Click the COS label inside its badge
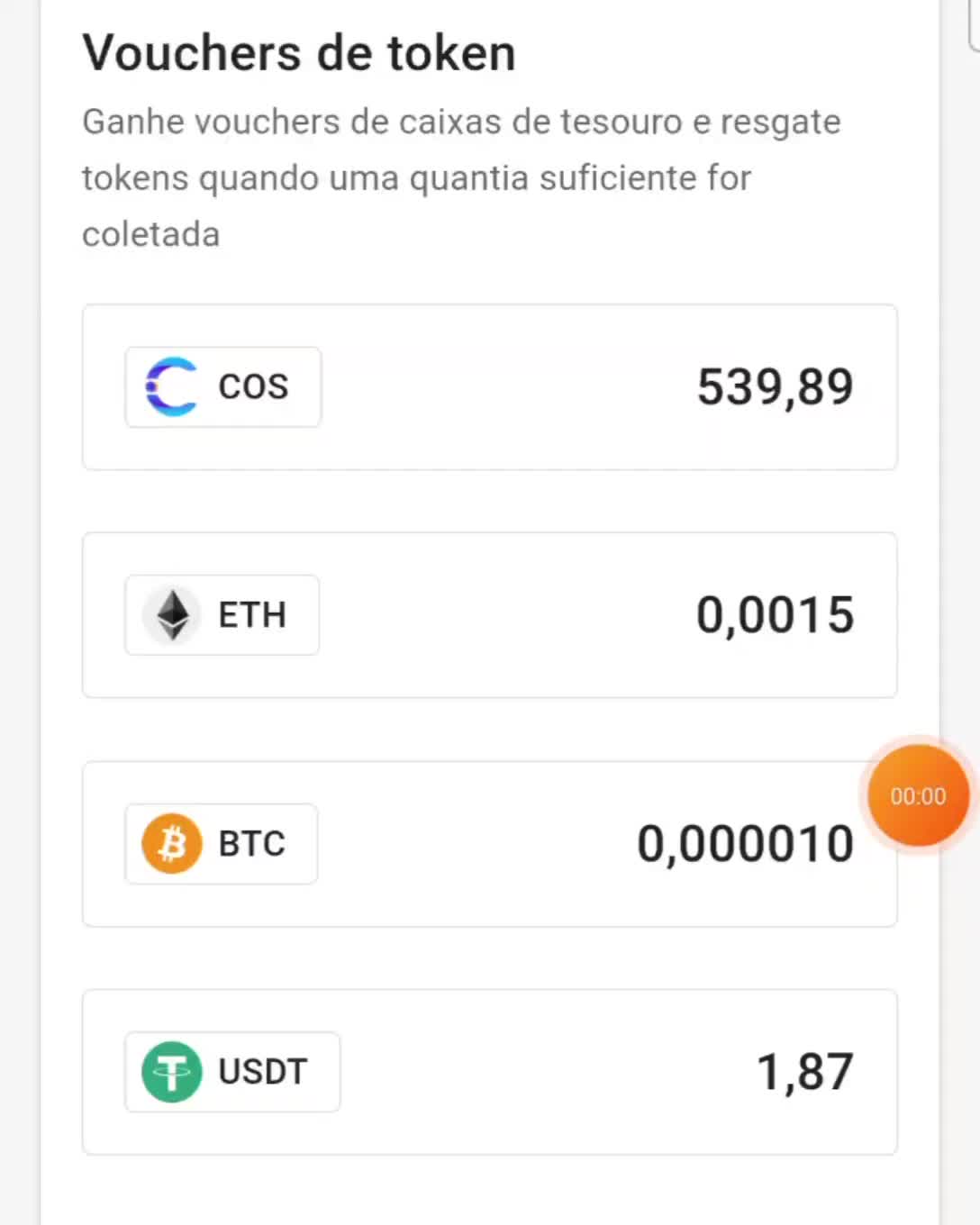The width and height of the screenshot is (980, 1225). pos(252,386)
